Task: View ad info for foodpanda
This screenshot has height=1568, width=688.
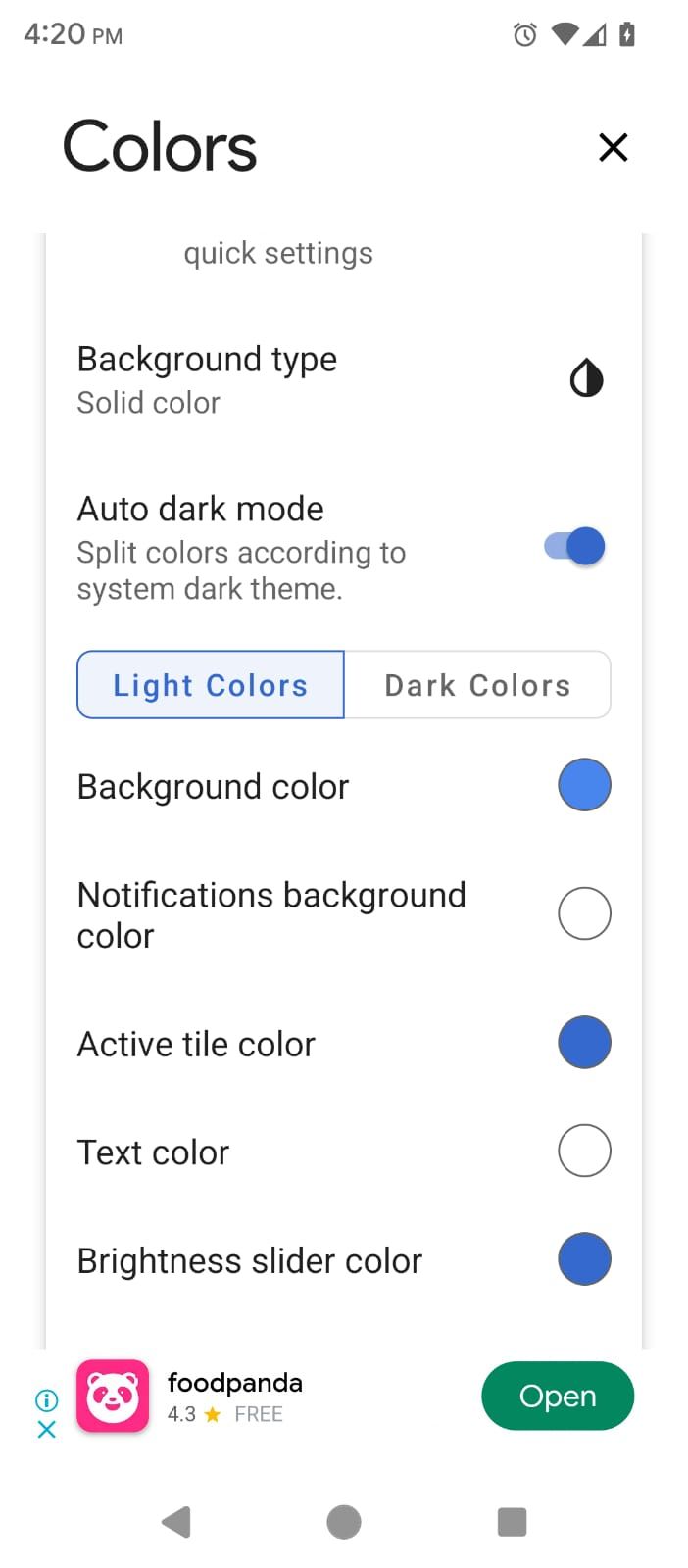Action: click(x=46, y=1400)
